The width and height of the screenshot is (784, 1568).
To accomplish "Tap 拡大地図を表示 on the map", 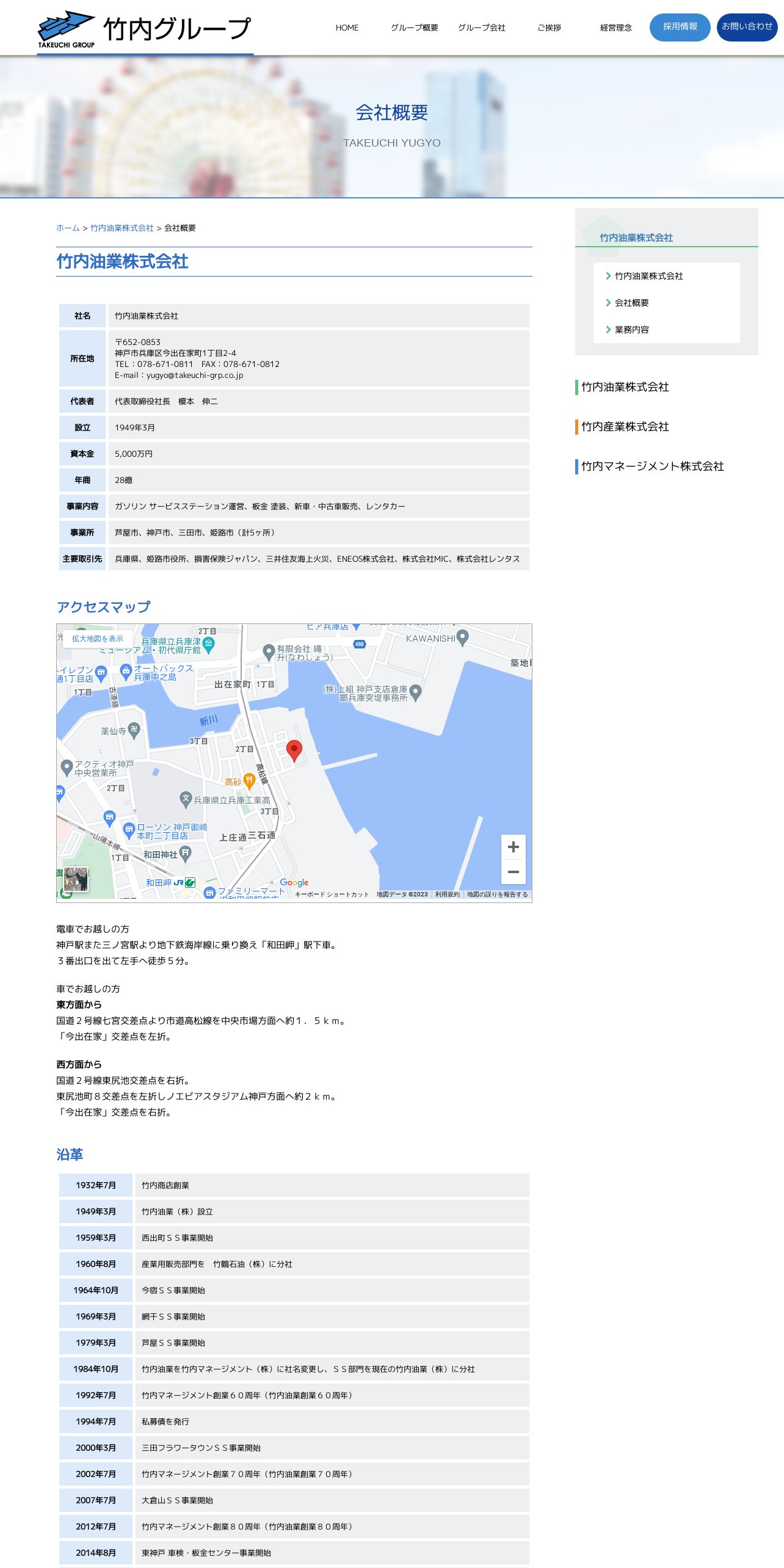I will (98, 639).
